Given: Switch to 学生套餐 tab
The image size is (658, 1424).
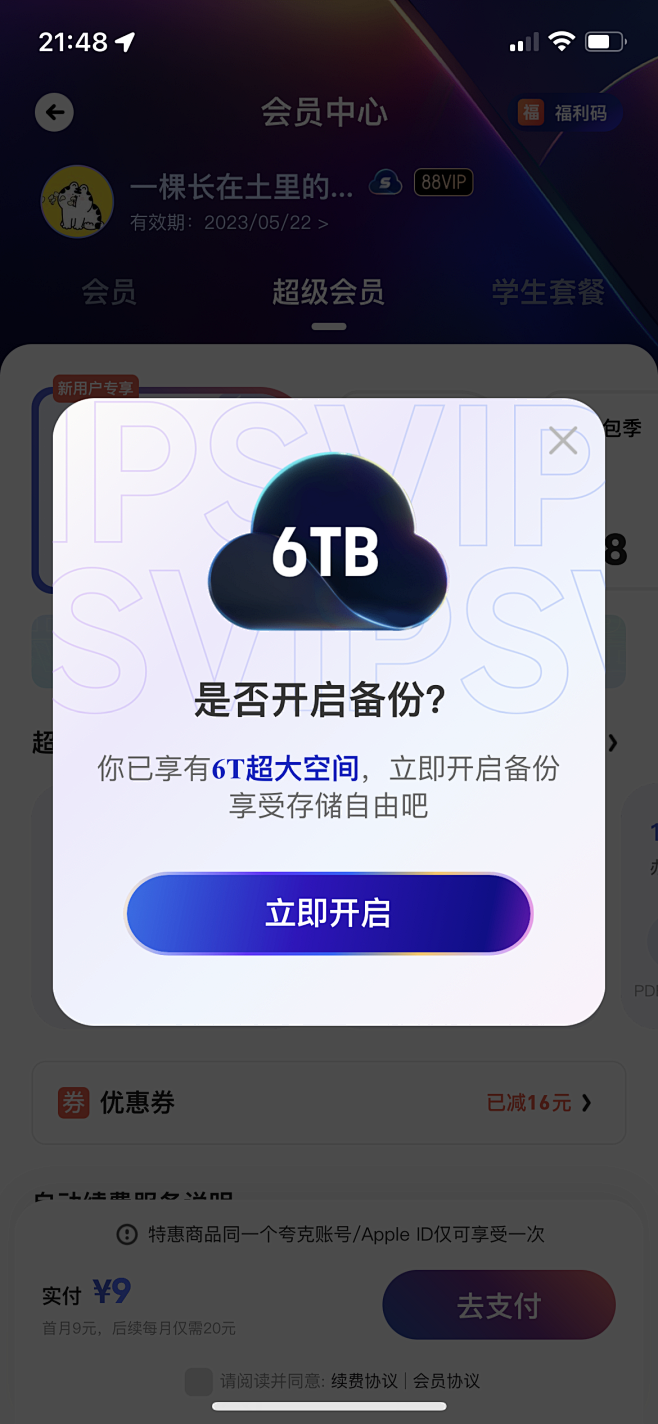Looking at the screenshot, I should click(548, 292).
